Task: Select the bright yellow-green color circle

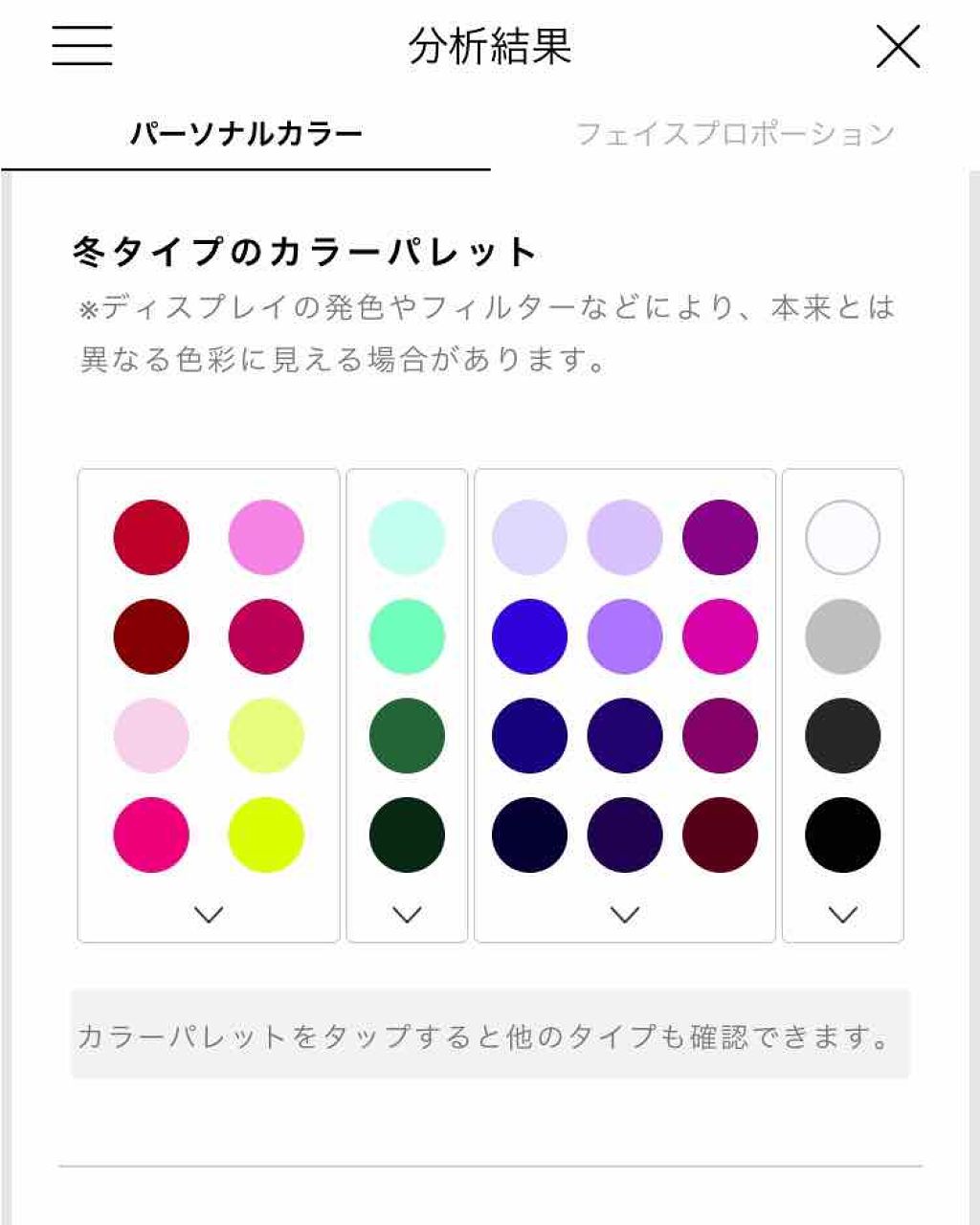Action: pyautogui.click(x=266, y=835)
